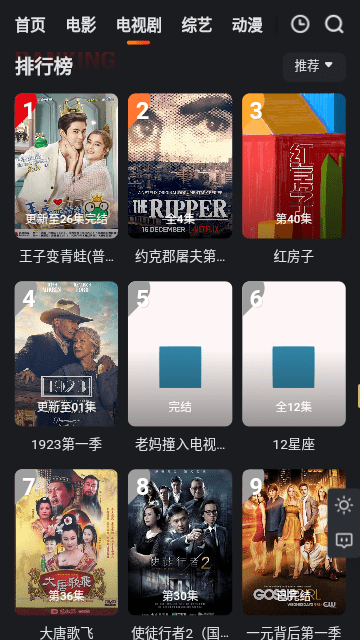The height and width of the screenshot is (640, 360).
Task: Open search with the magnifier icon
Action: pos(334,24)
